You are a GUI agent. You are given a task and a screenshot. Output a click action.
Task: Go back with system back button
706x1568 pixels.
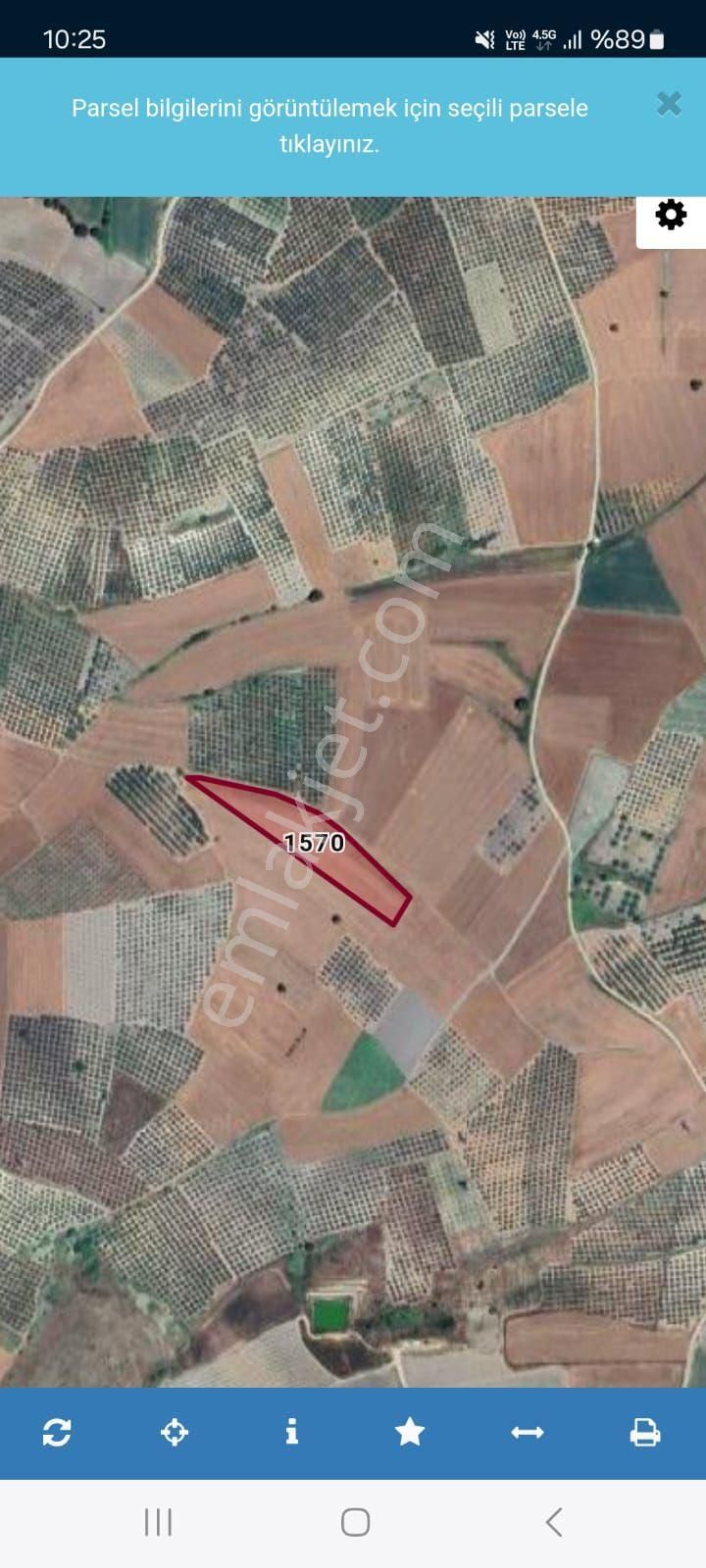point(553,1522)
